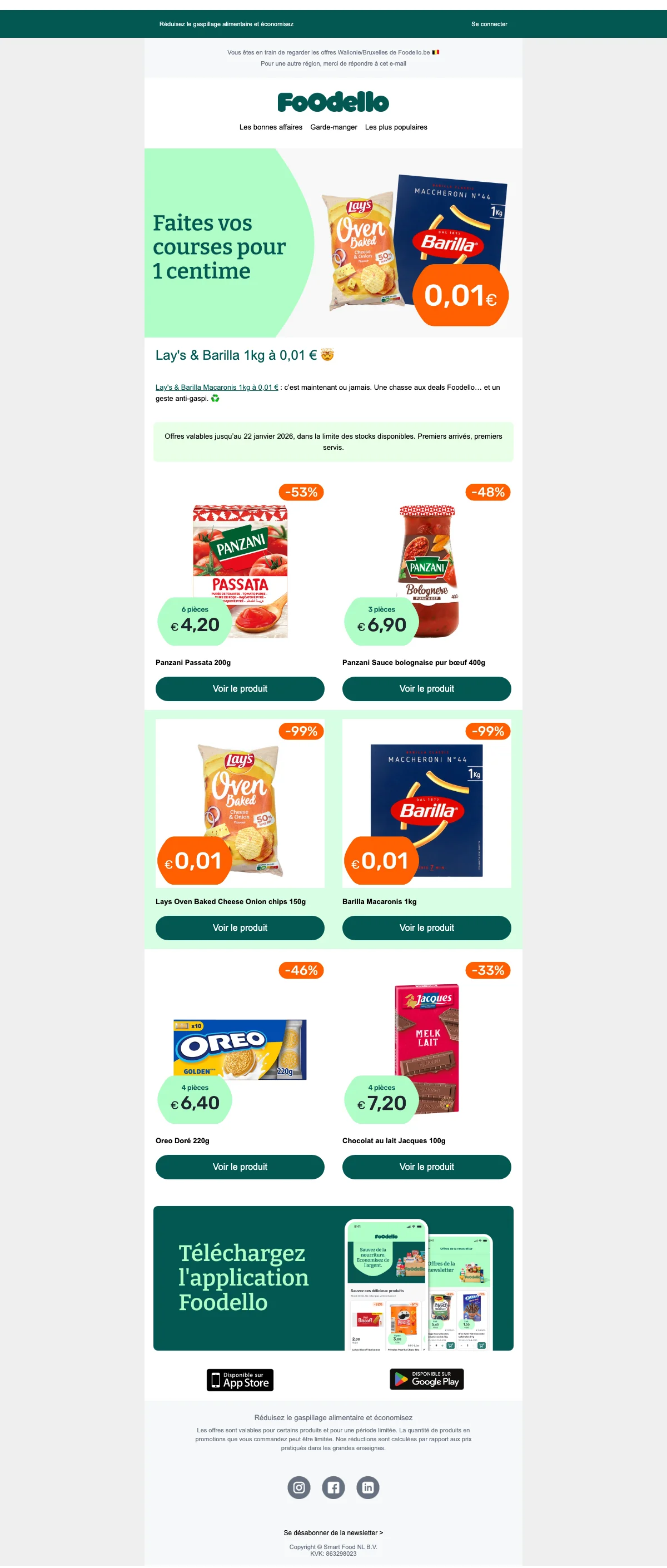Viewport: 667px width, 1568px height.
Task: Open the underlined Lay's & Barilla Macaronis link
Action: click(x=217, y=387)
